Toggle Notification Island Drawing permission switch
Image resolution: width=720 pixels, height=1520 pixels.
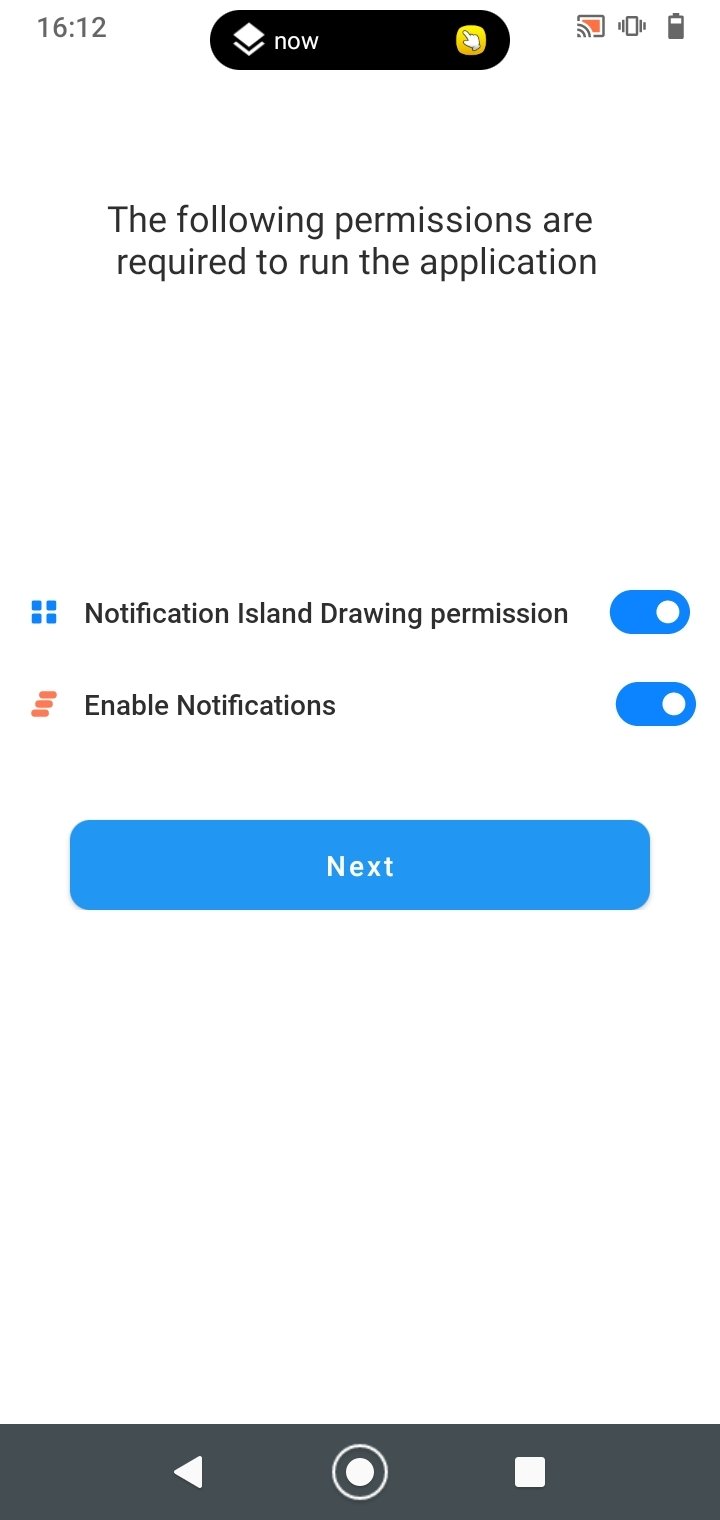650,612
